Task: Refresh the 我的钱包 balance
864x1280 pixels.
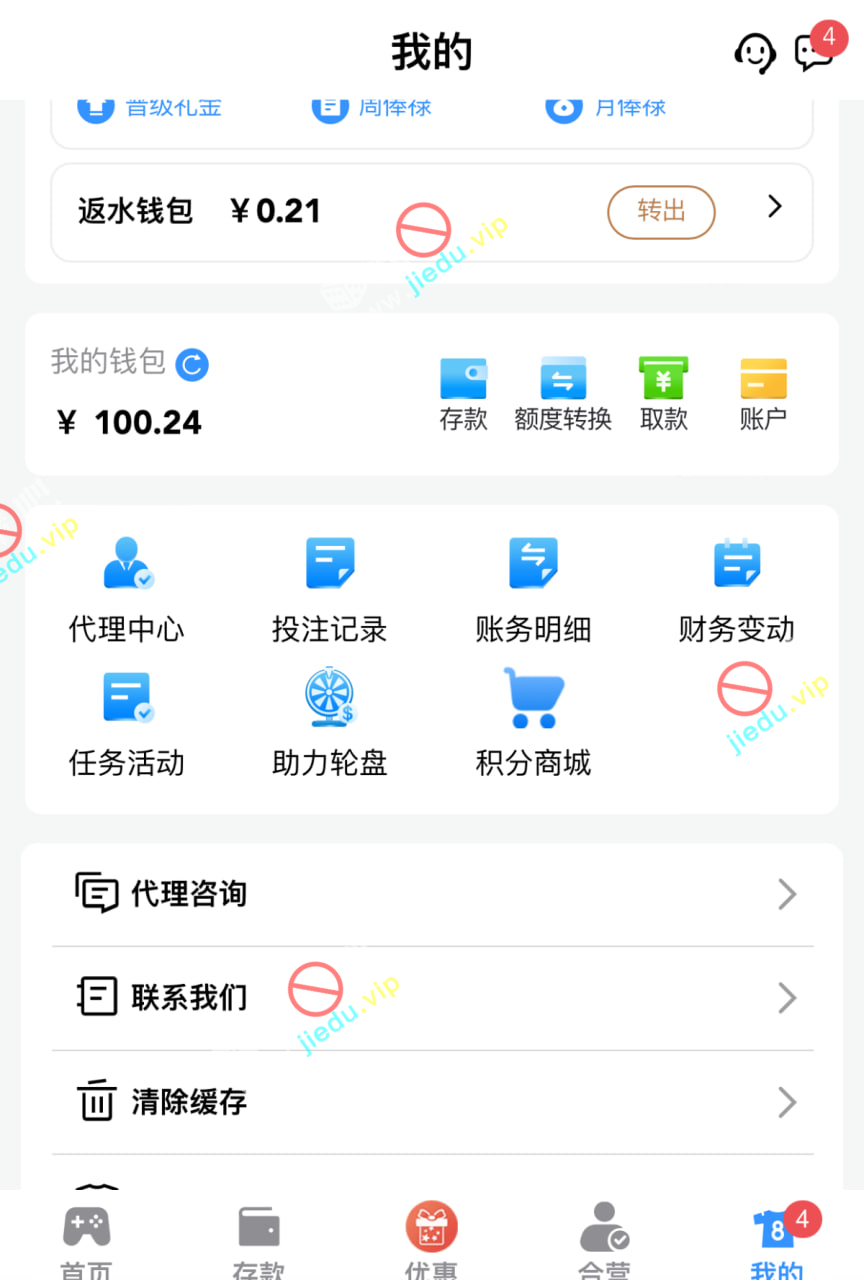Action: click(192, 365)
